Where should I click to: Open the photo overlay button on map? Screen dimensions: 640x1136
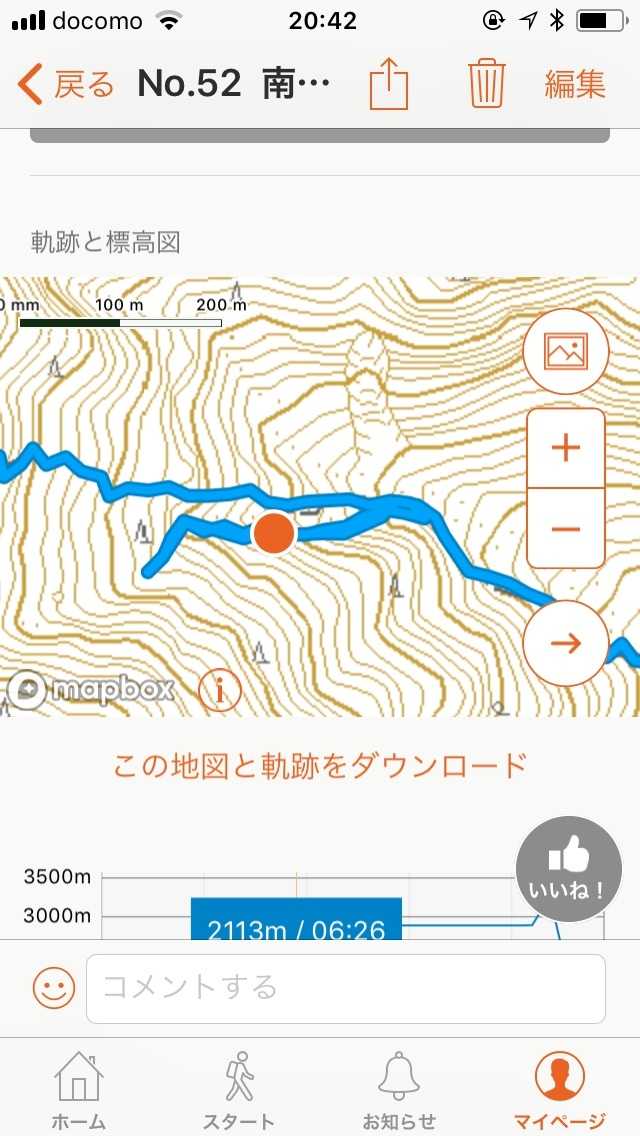[x=566, y=351]
